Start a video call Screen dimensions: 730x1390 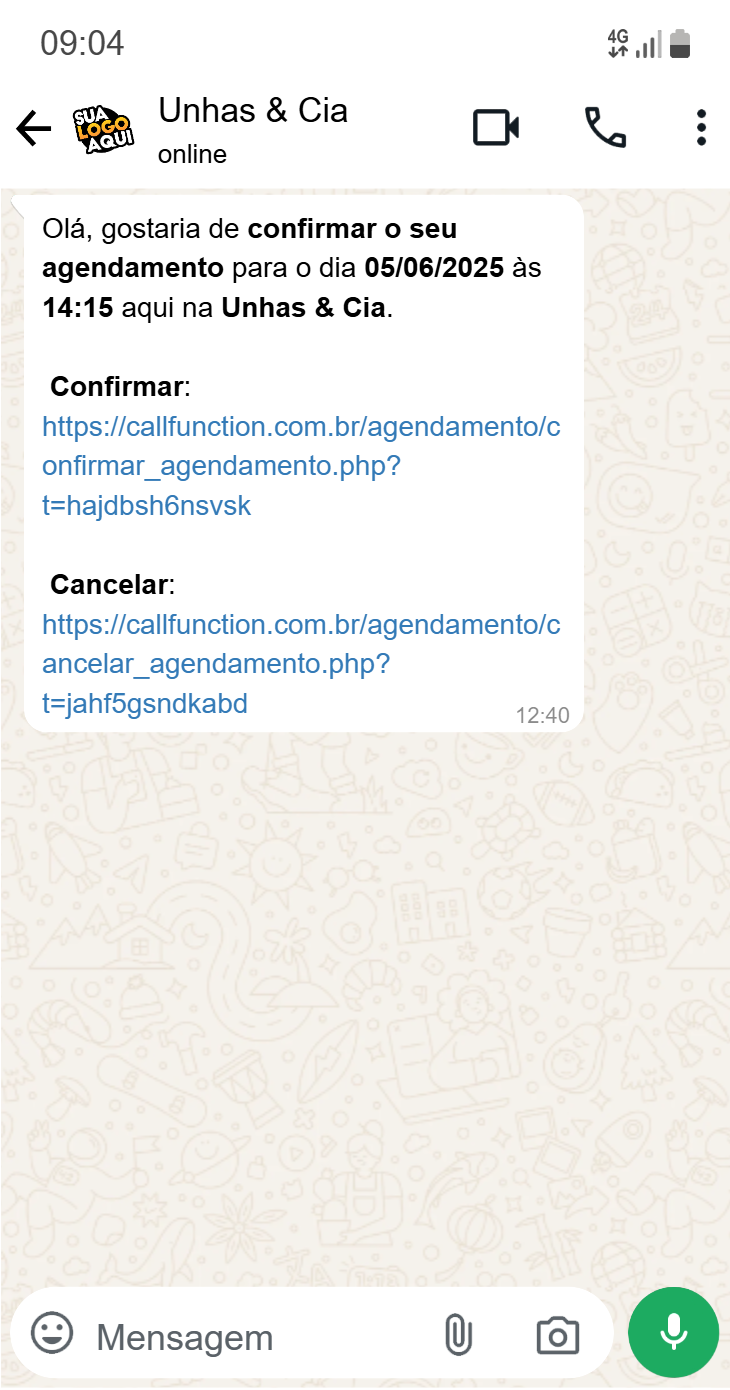coord(497,128)
